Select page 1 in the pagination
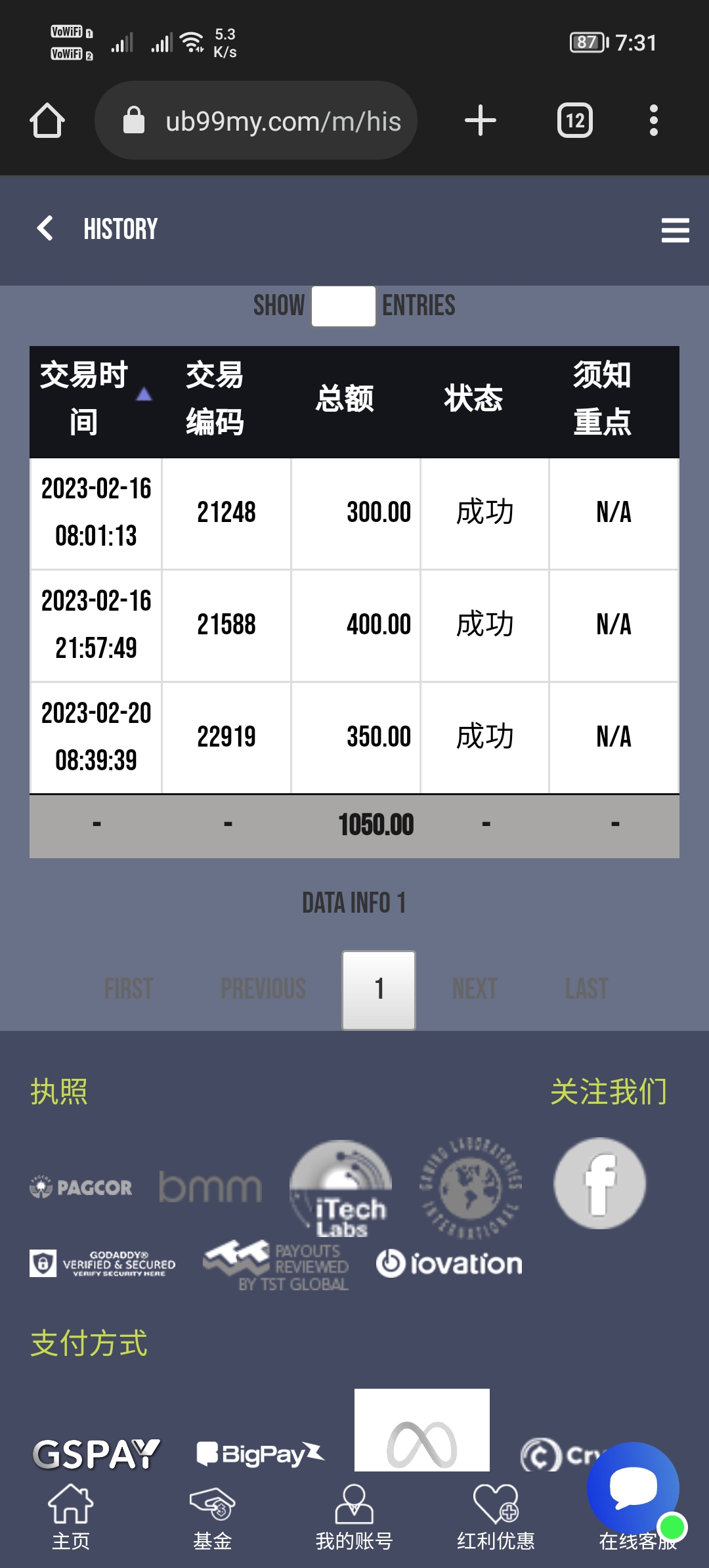Screen dimensions: 709x1568 [378, 989]
